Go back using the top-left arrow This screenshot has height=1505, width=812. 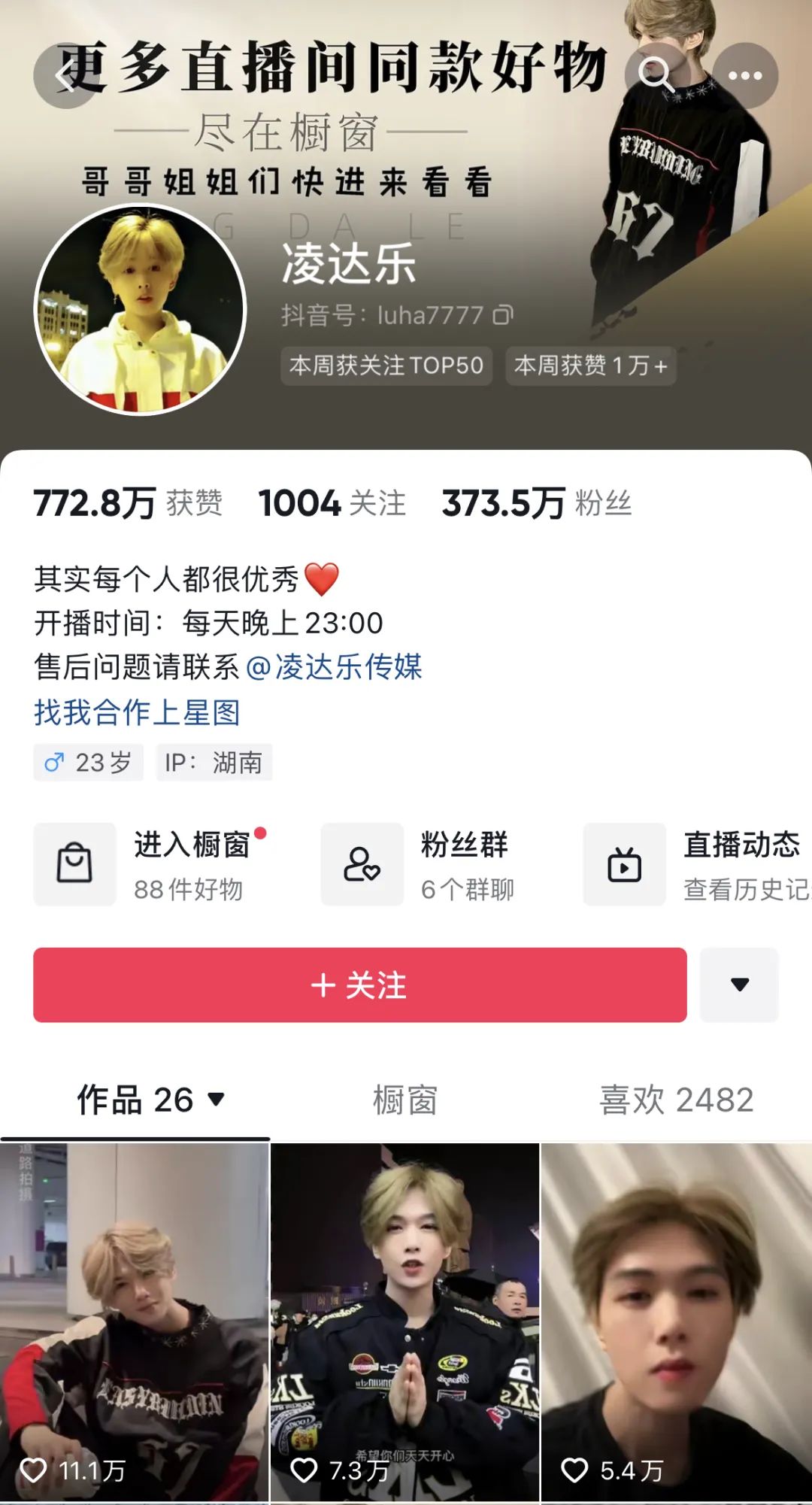point(66,76)
